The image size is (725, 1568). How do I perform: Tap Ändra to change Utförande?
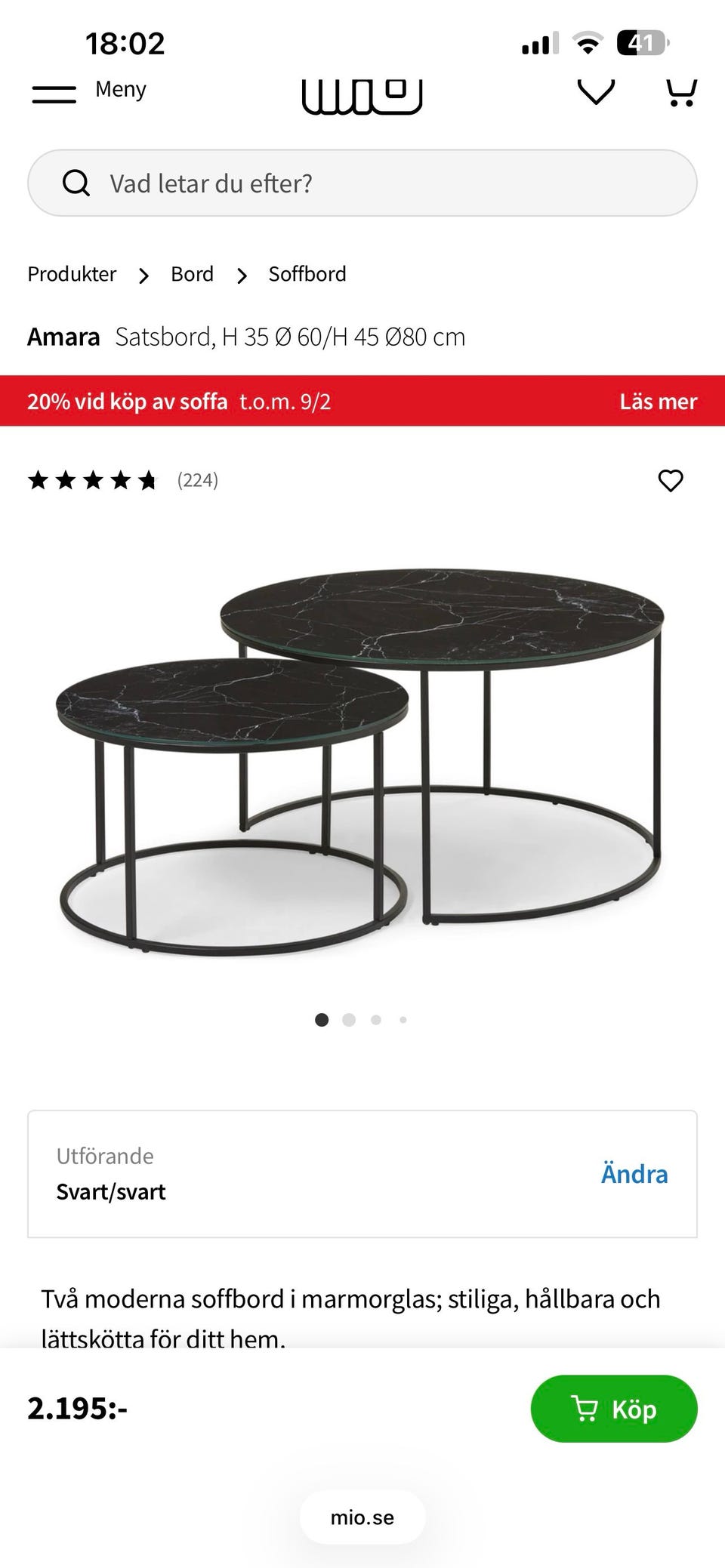click(634, 1175)
